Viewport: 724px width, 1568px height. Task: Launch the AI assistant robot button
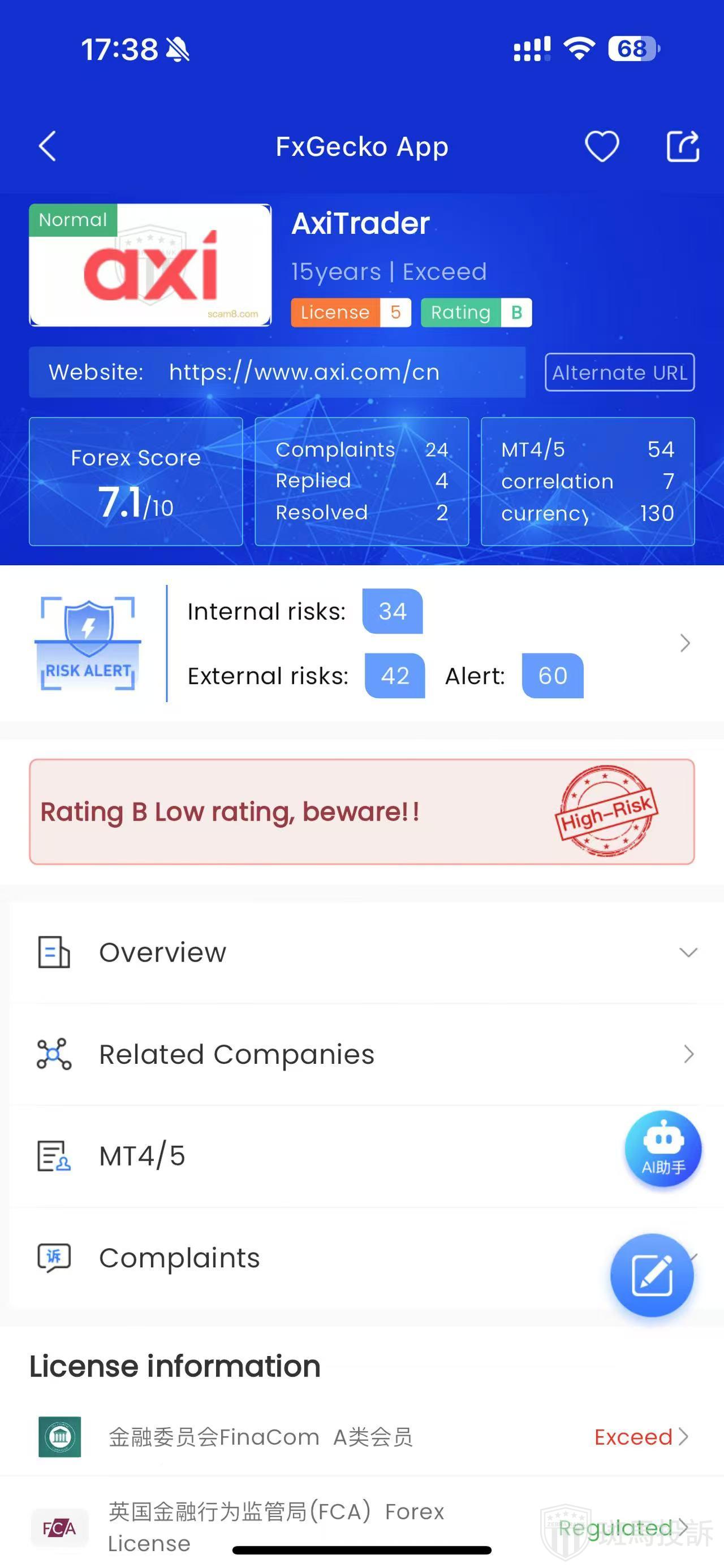(x=662, y=1148)
